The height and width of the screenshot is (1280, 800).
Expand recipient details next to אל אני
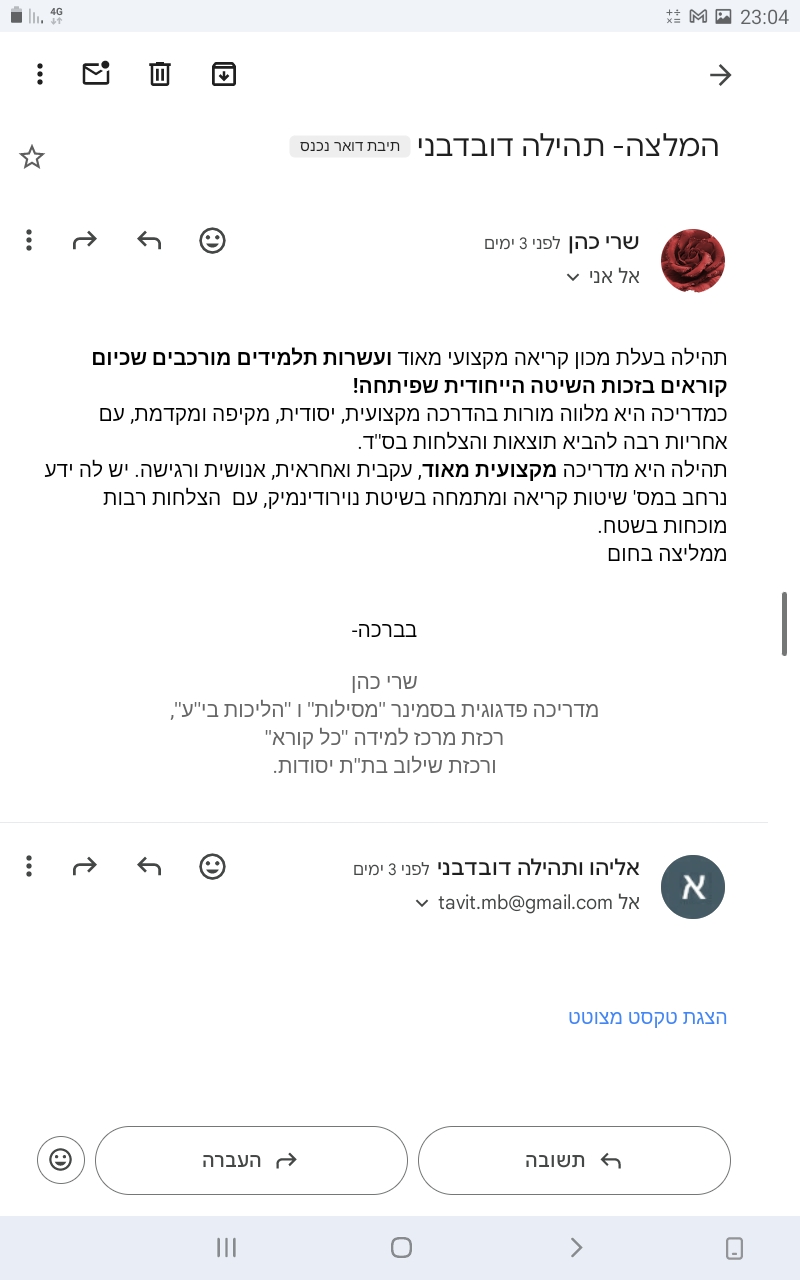pyautogui.click(x=573, y=277)
